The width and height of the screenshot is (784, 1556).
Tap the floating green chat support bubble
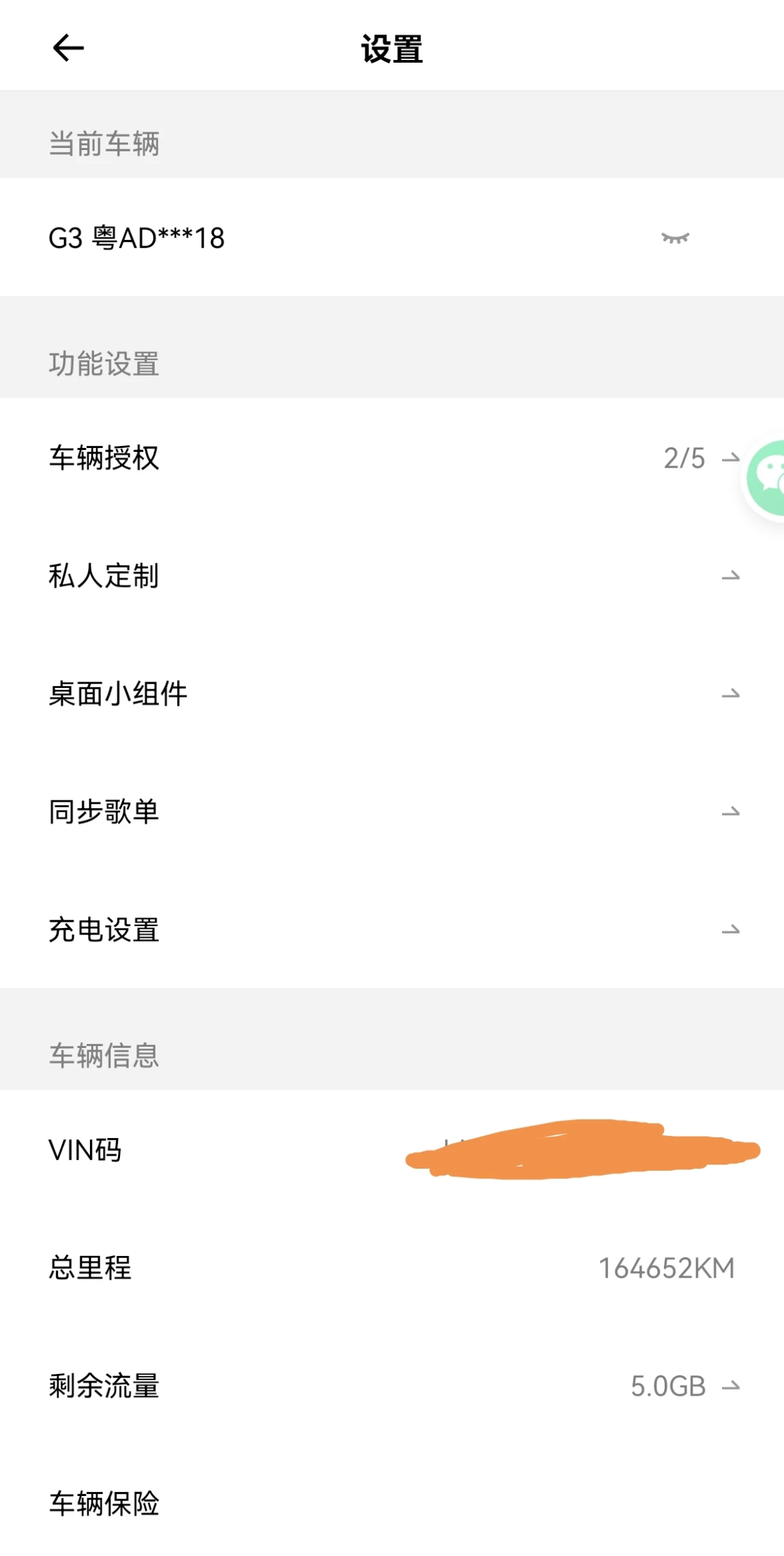[x=765, y=479]
